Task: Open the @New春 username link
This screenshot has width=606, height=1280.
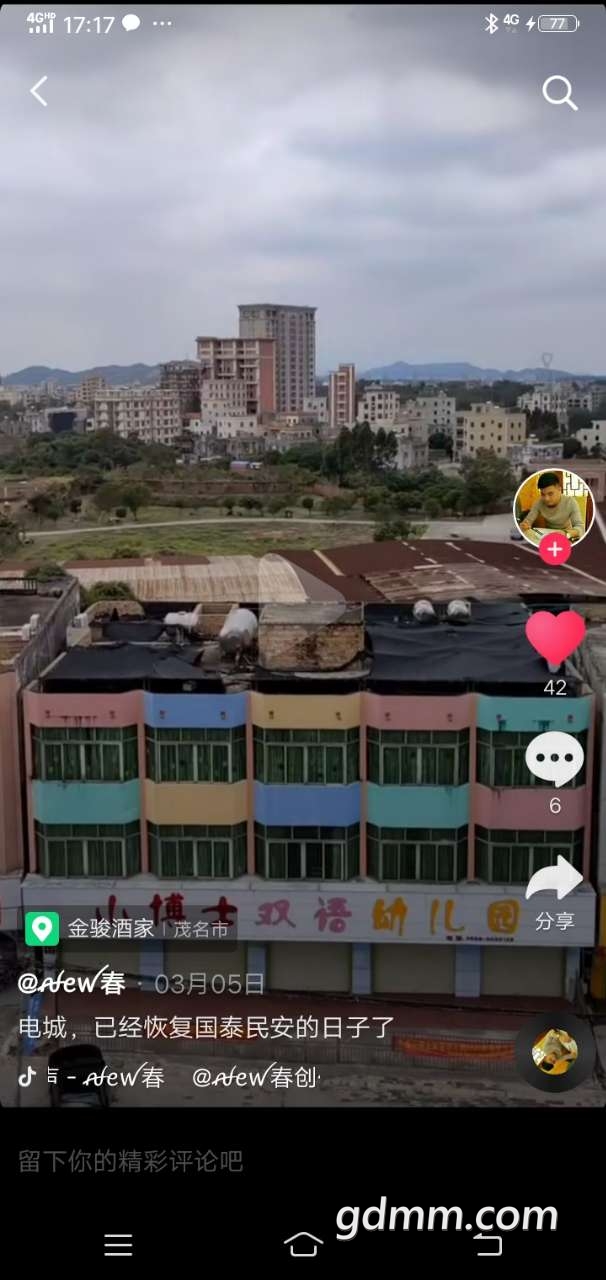Action: point(72,983)
